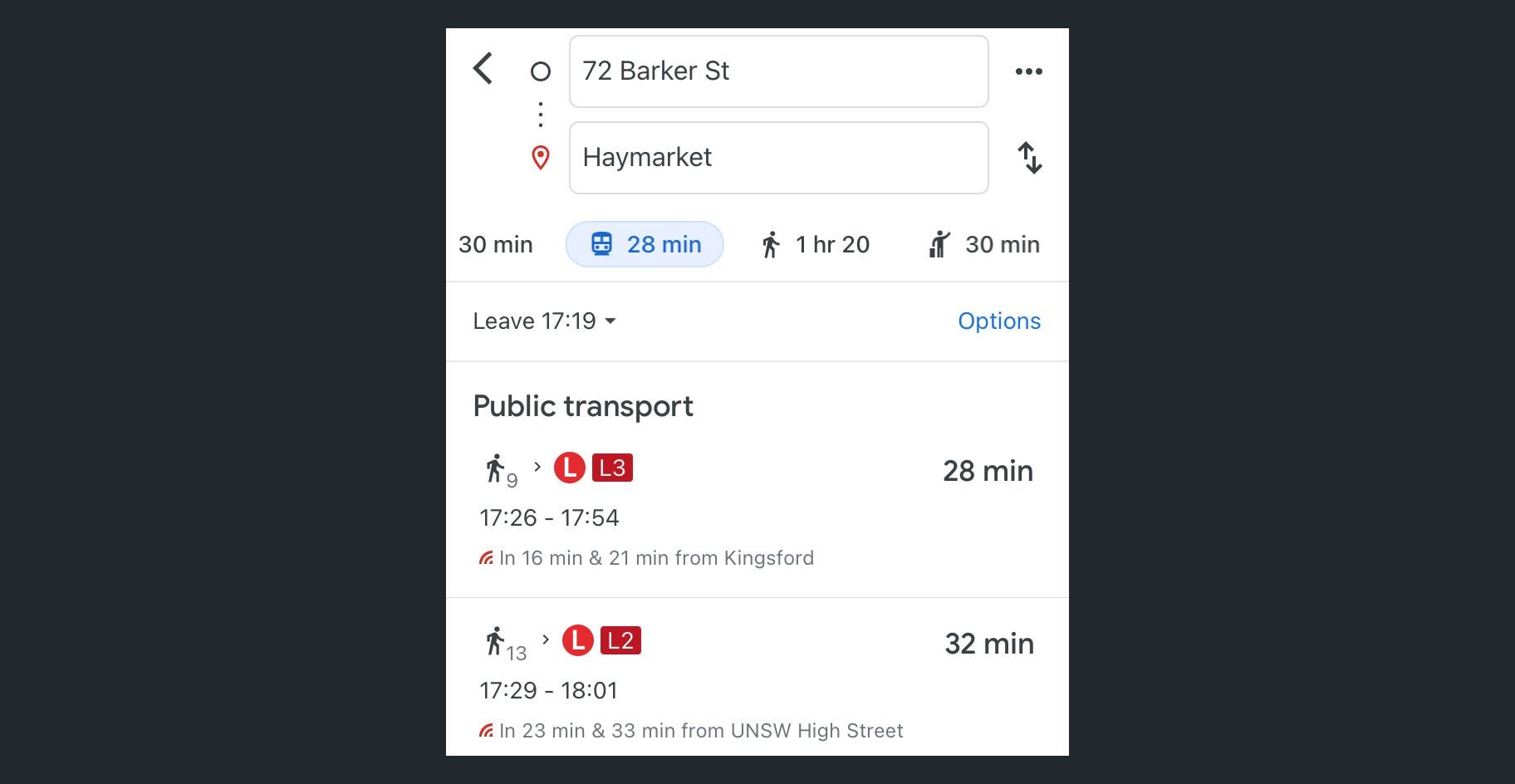Open the three-dot overflow menu
The width and height of the screenshot is (1515, 784).
click(x=1028, y=71)
